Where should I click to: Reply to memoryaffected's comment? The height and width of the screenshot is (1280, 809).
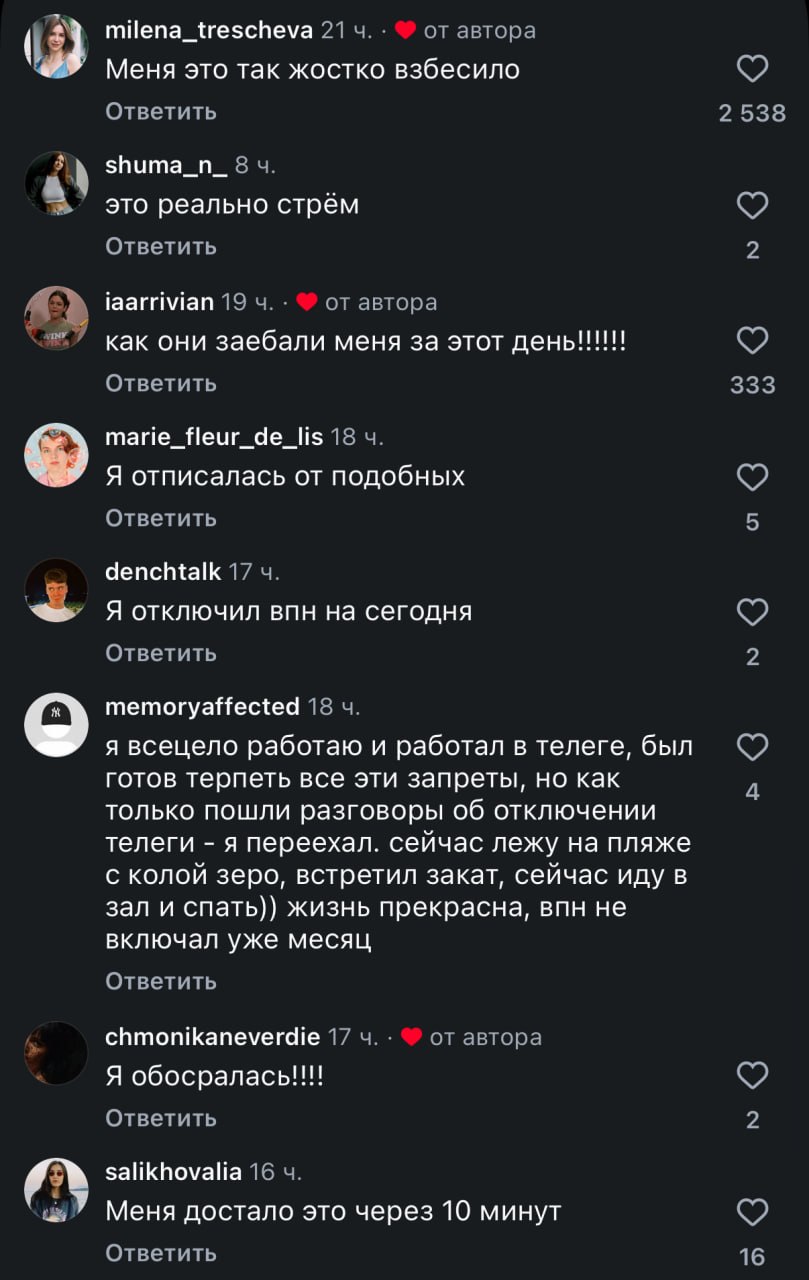point(161,981)
